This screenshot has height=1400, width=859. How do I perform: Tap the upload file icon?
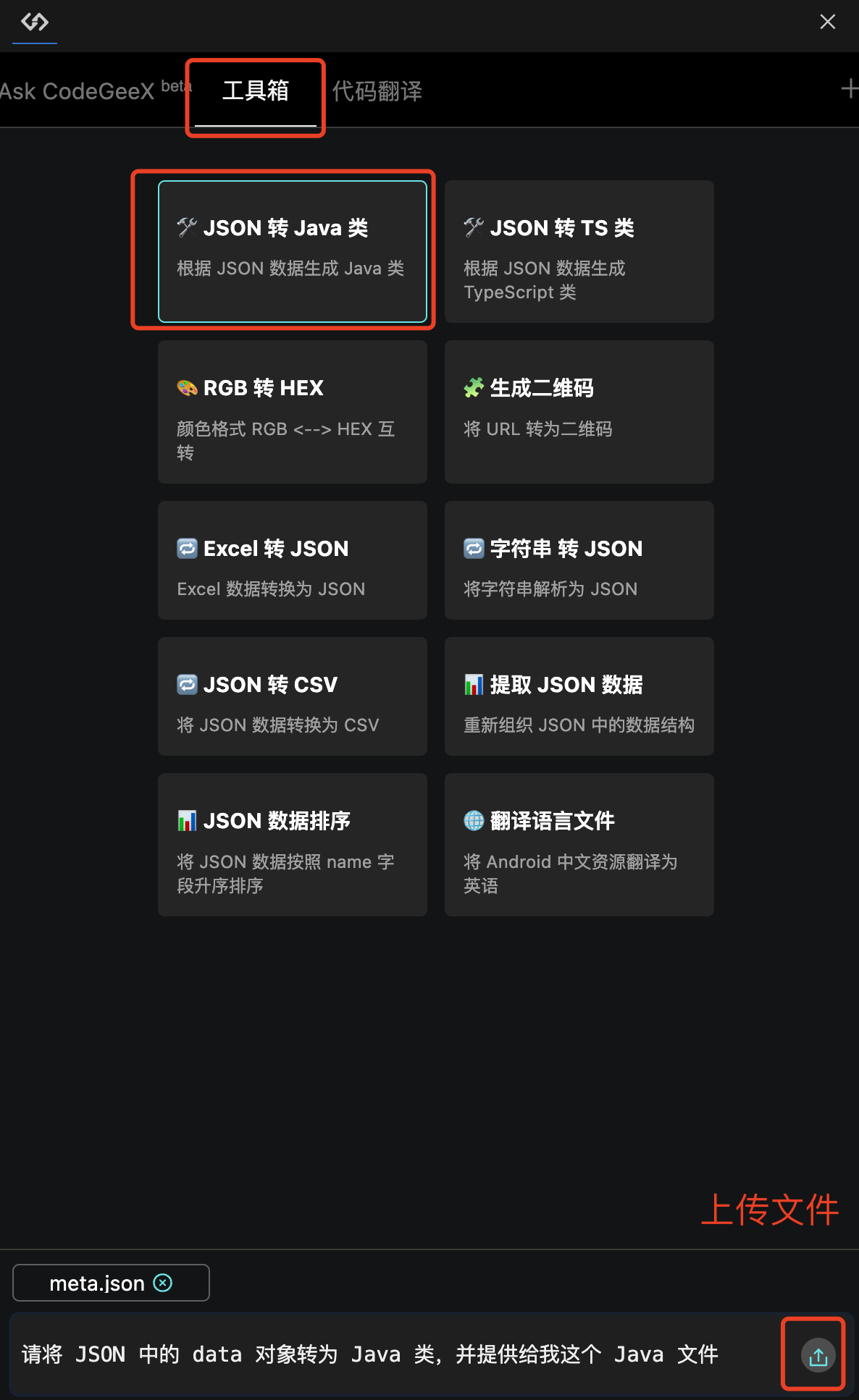(x=818, y=1356)
